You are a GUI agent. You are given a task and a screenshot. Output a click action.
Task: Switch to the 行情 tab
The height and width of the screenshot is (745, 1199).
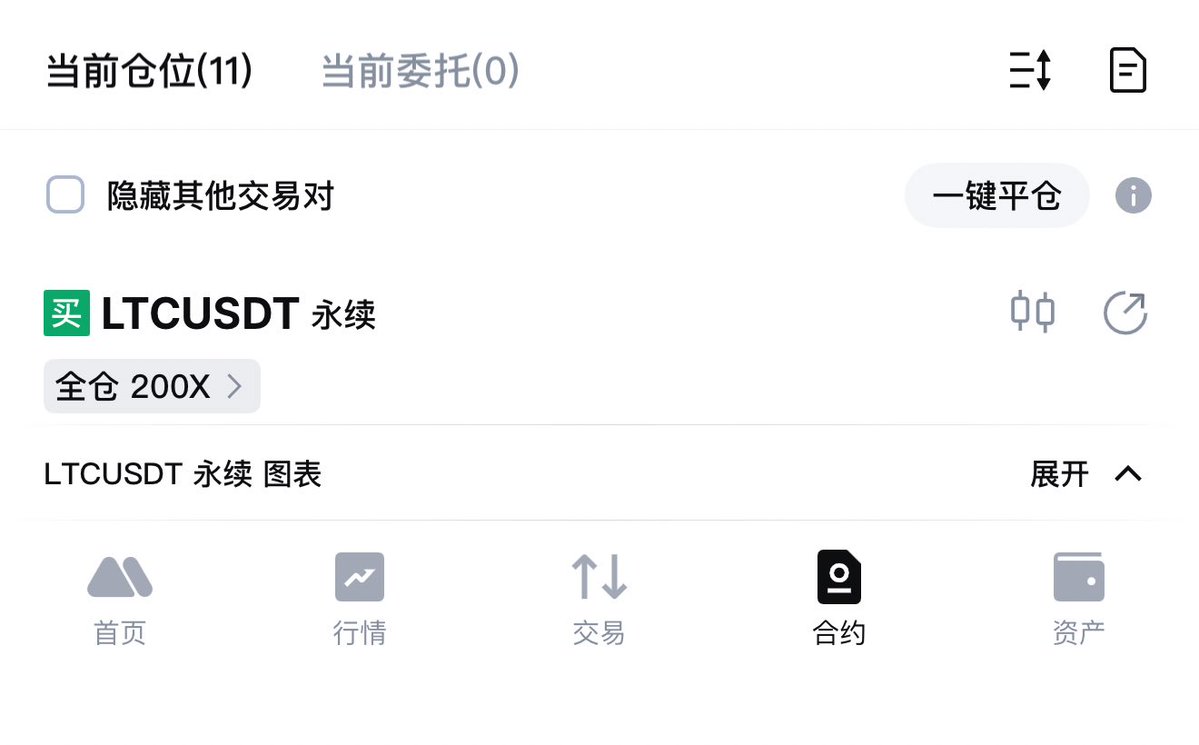(x=359, y=599)
